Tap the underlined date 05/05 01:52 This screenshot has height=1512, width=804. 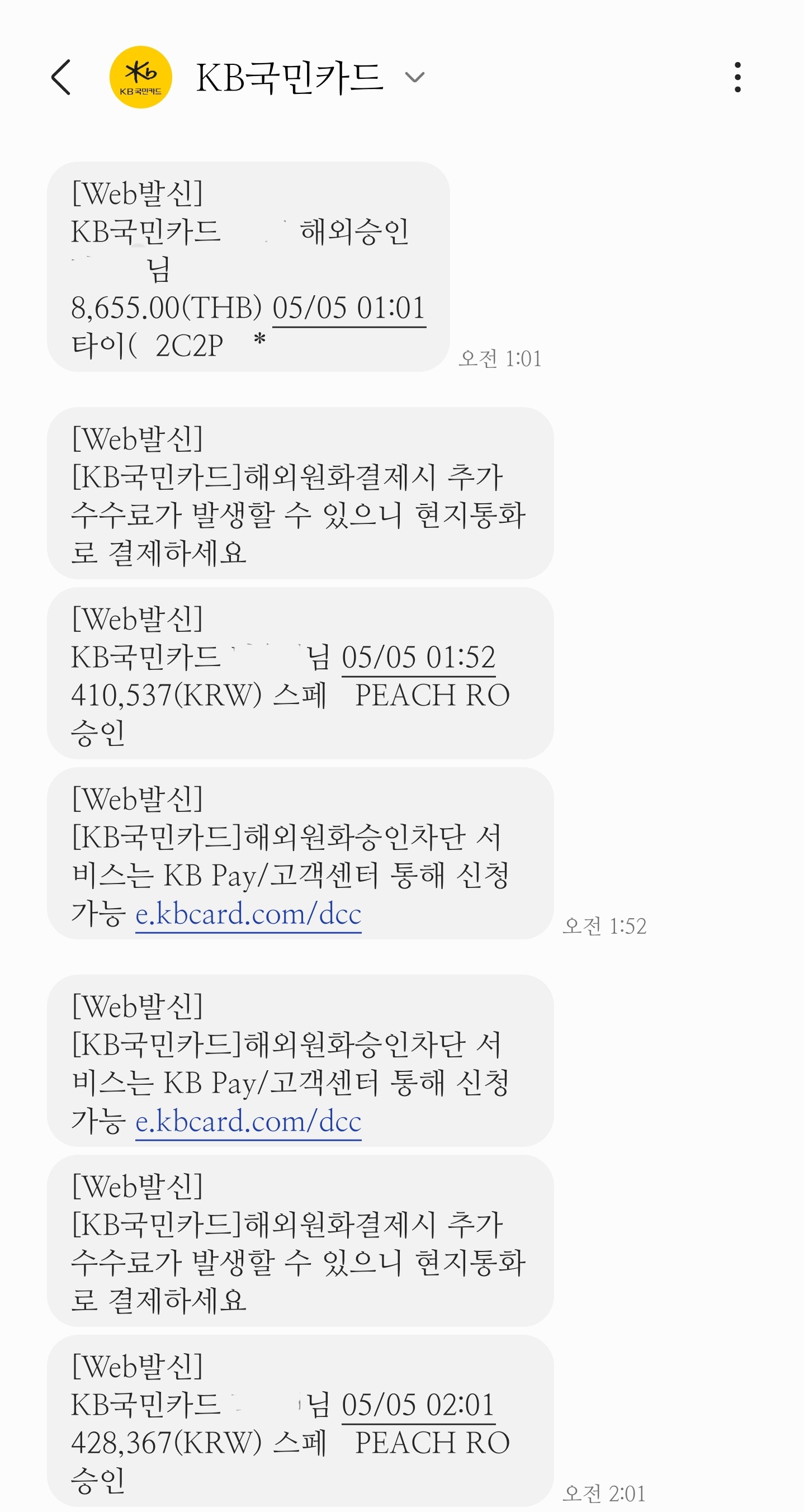(x=418, y=658)
